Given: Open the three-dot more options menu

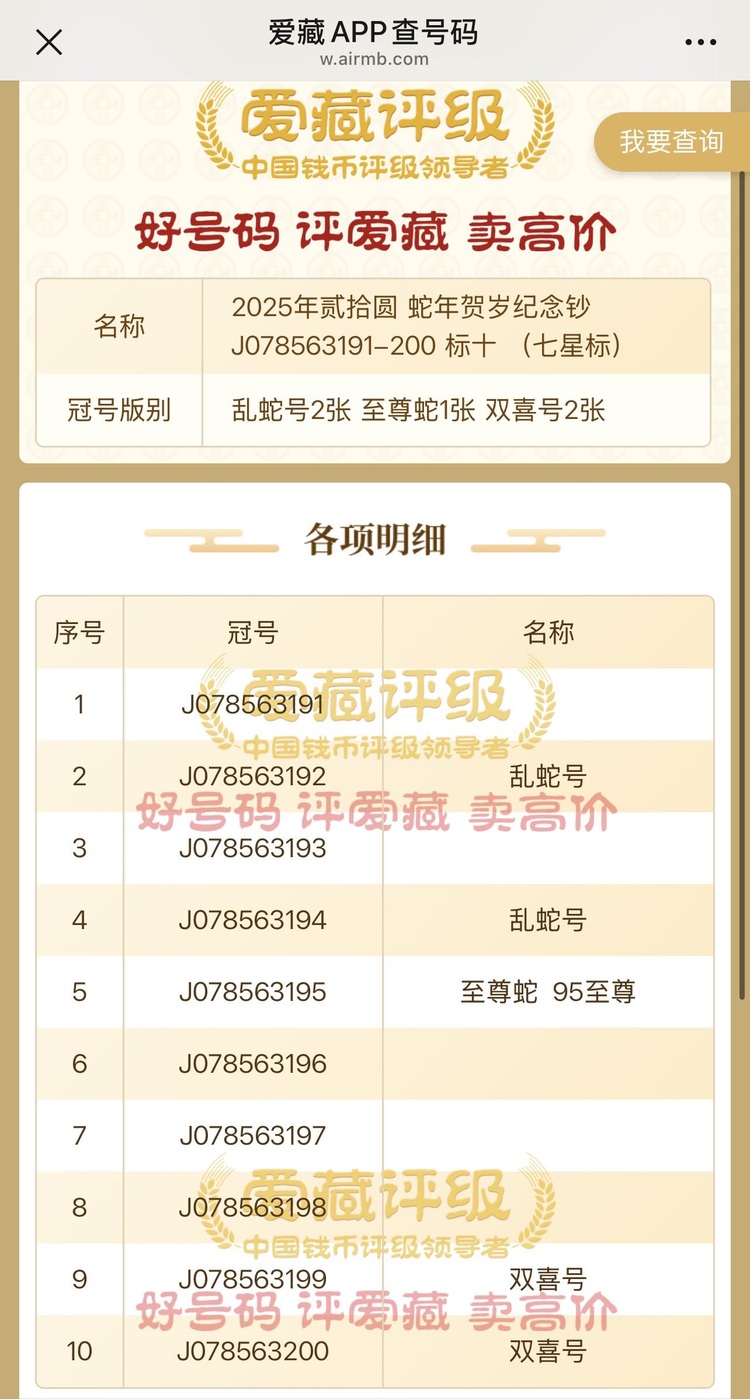Looking at the screenshot, I should 700,42.
